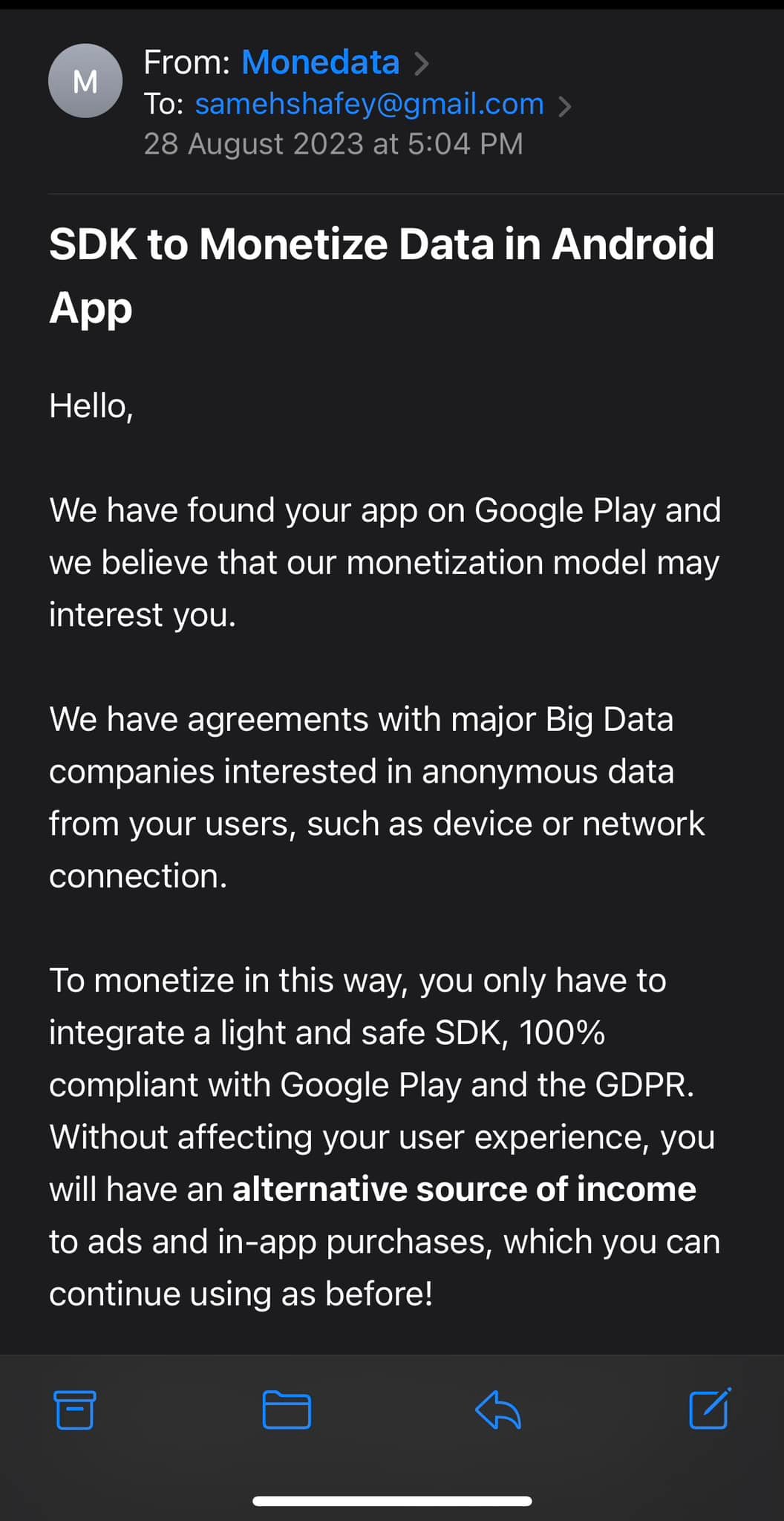Image resolution: width=784 pixels, height=1521 pixels.
Task: Tap the Monedata sender avatar
Action: pyautogui.click(x=85, y=81)
